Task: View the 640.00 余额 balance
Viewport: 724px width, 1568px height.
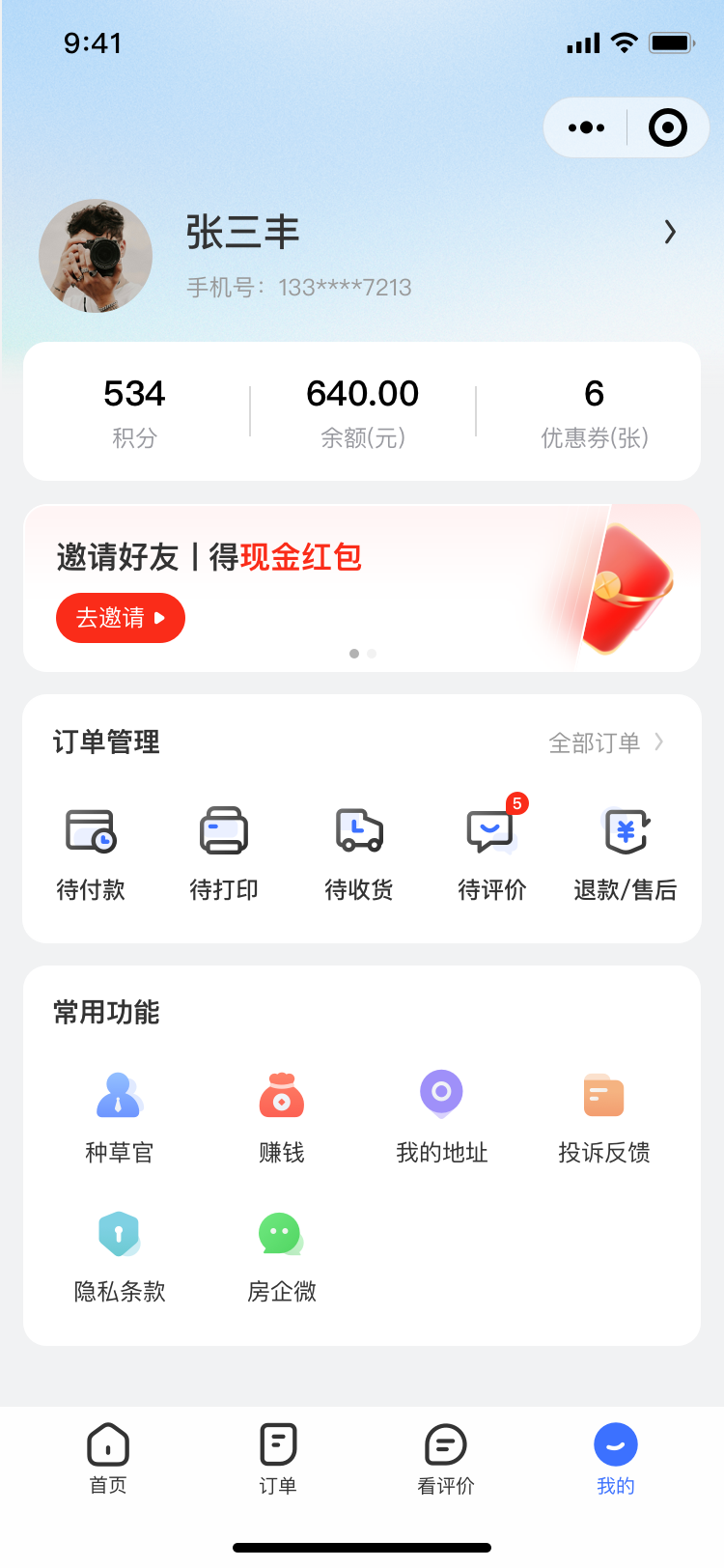Action: click(x=362, y=412)
